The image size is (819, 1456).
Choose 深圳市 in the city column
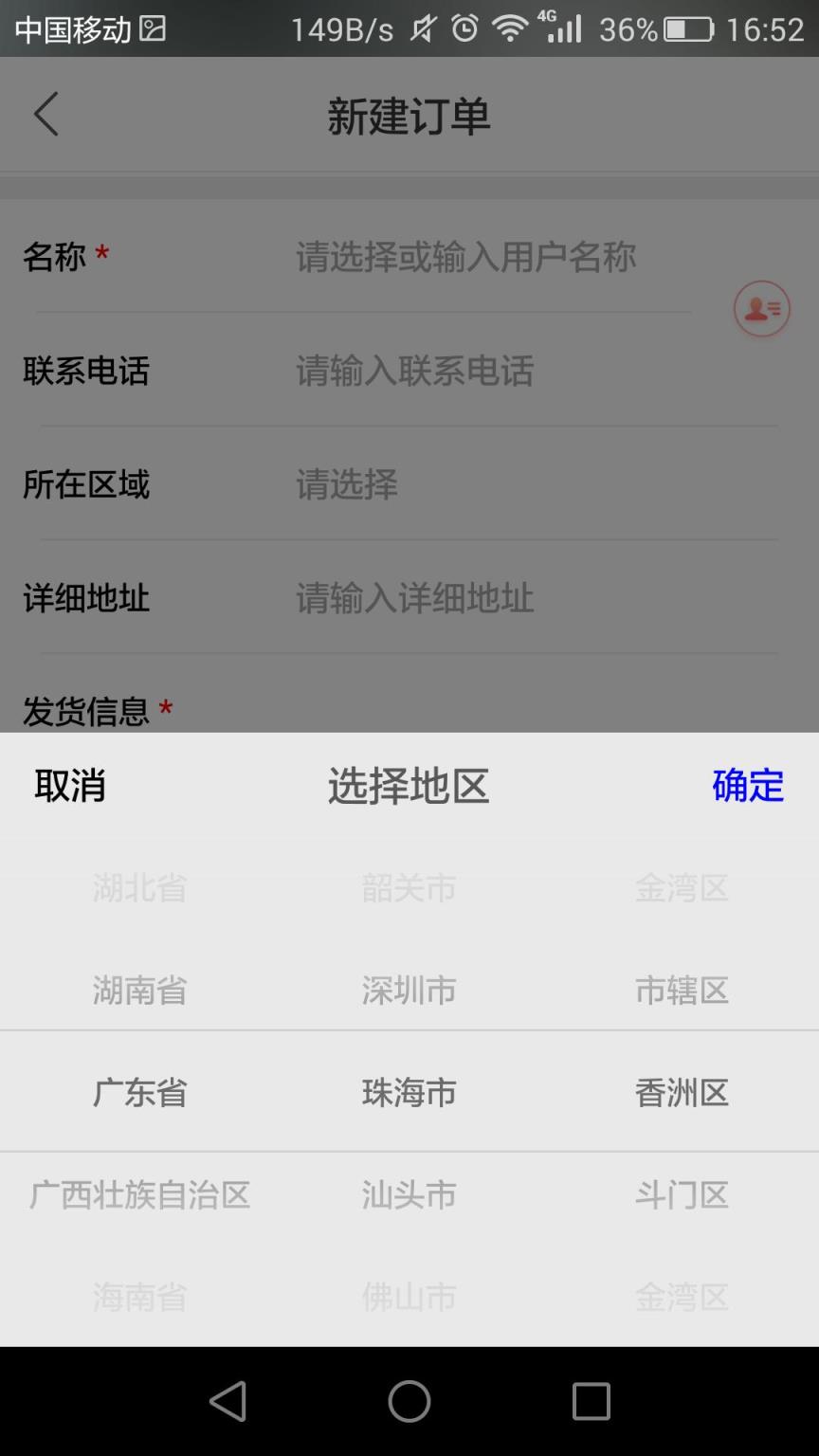tap(409, 990)
